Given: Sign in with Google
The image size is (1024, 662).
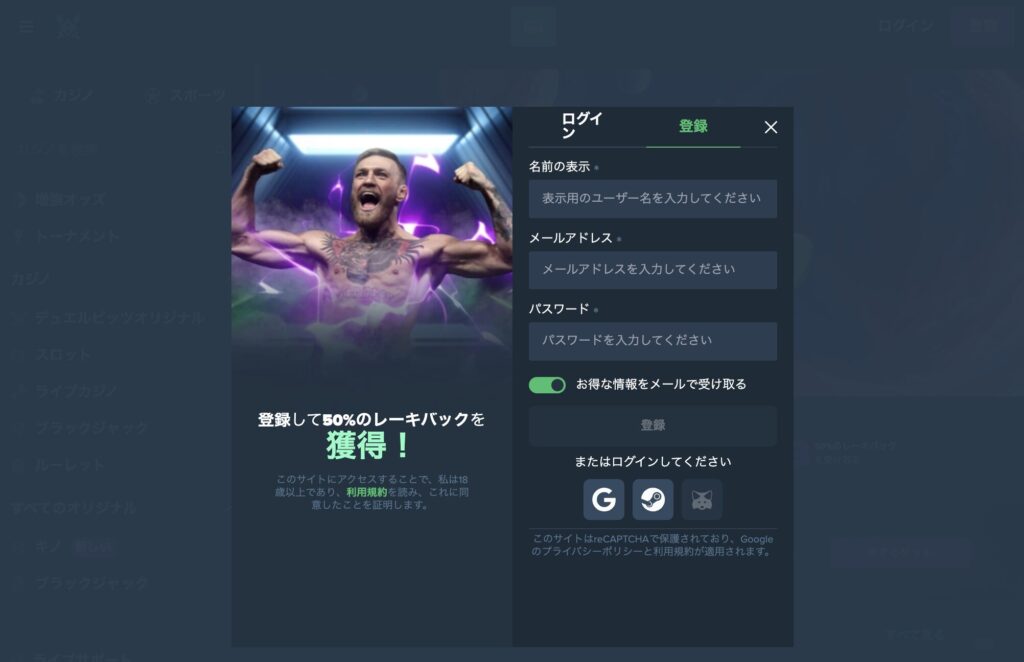Looking at the screenshot, I should 604,499.
